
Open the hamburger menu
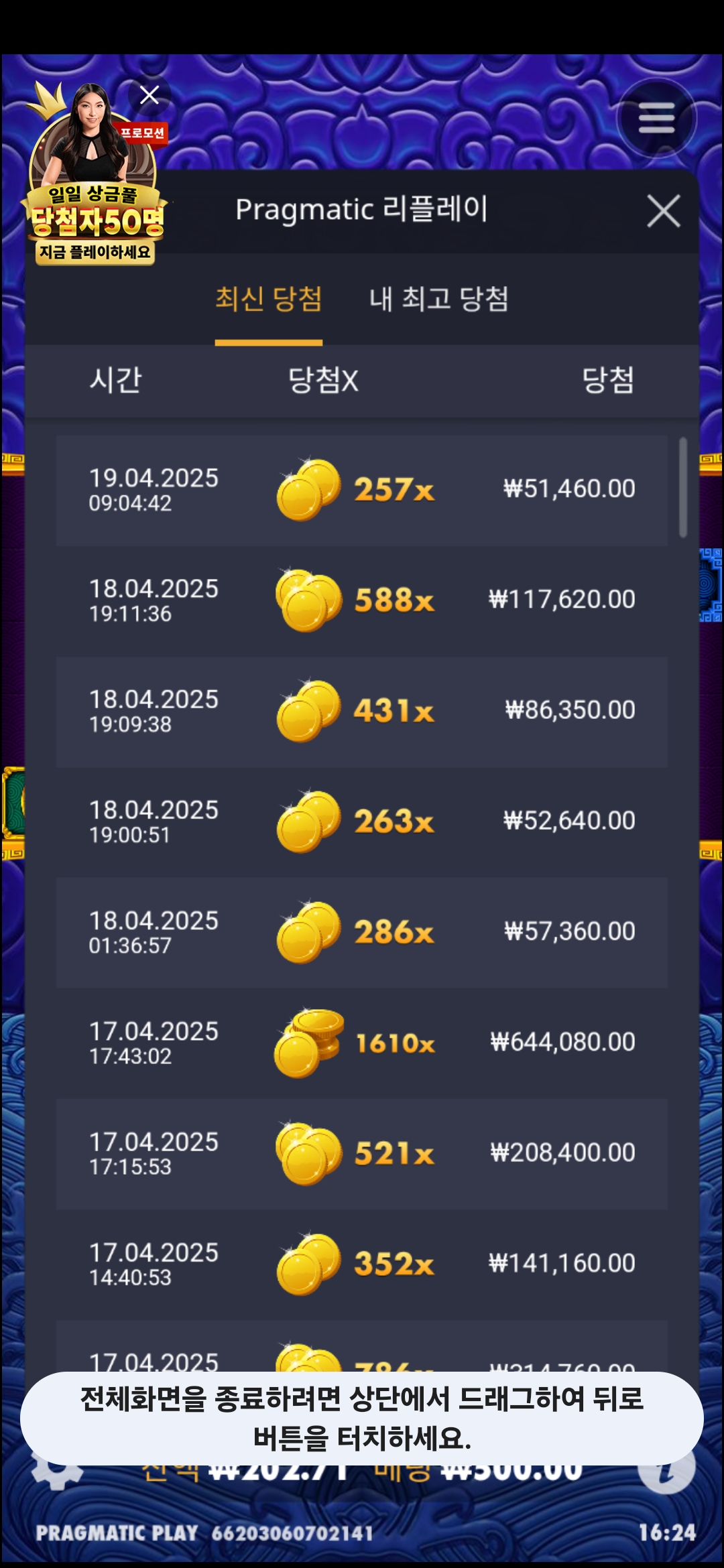tap(656, 119)
